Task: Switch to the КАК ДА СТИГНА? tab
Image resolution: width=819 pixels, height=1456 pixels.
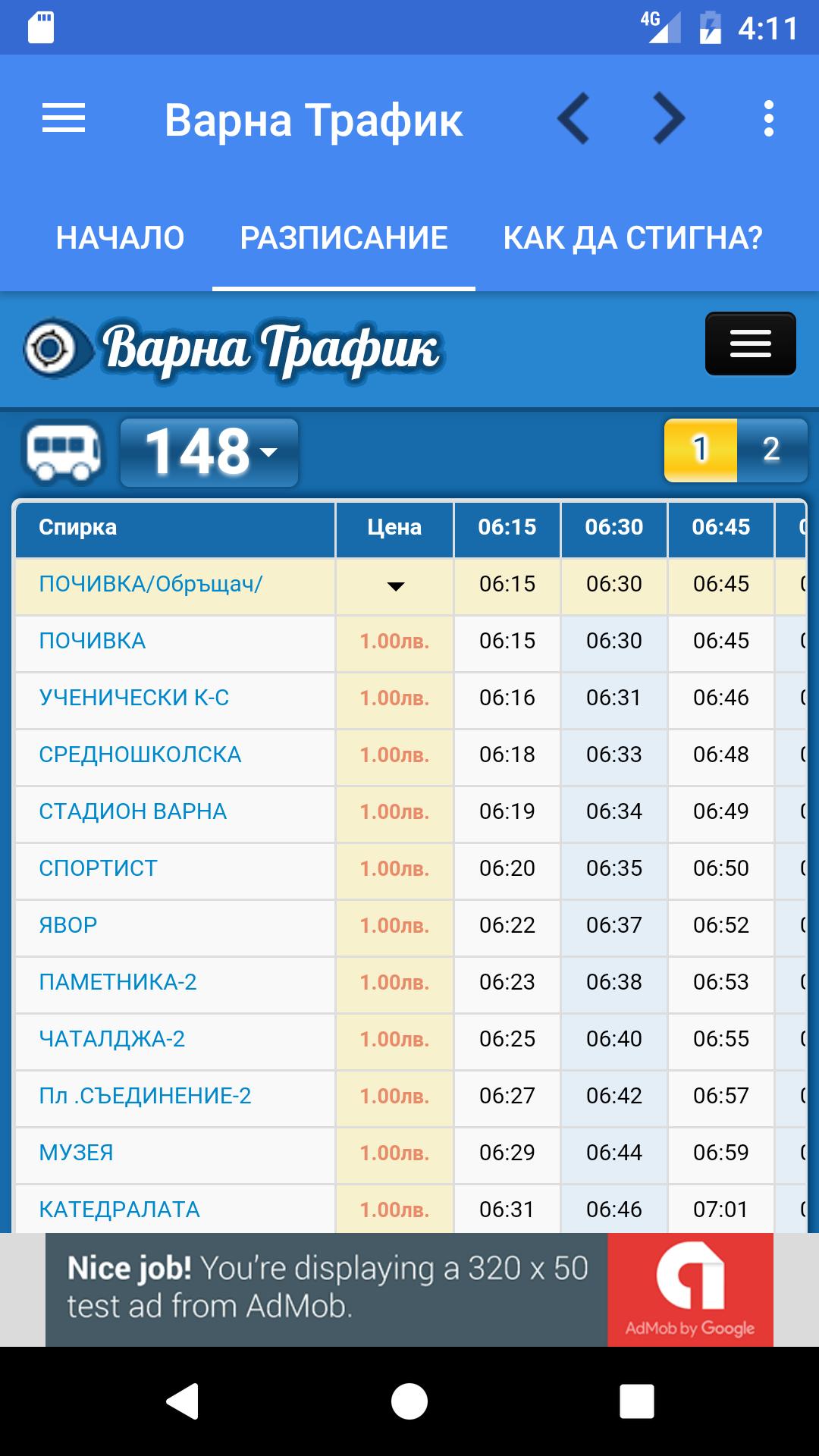Action: 632,238
